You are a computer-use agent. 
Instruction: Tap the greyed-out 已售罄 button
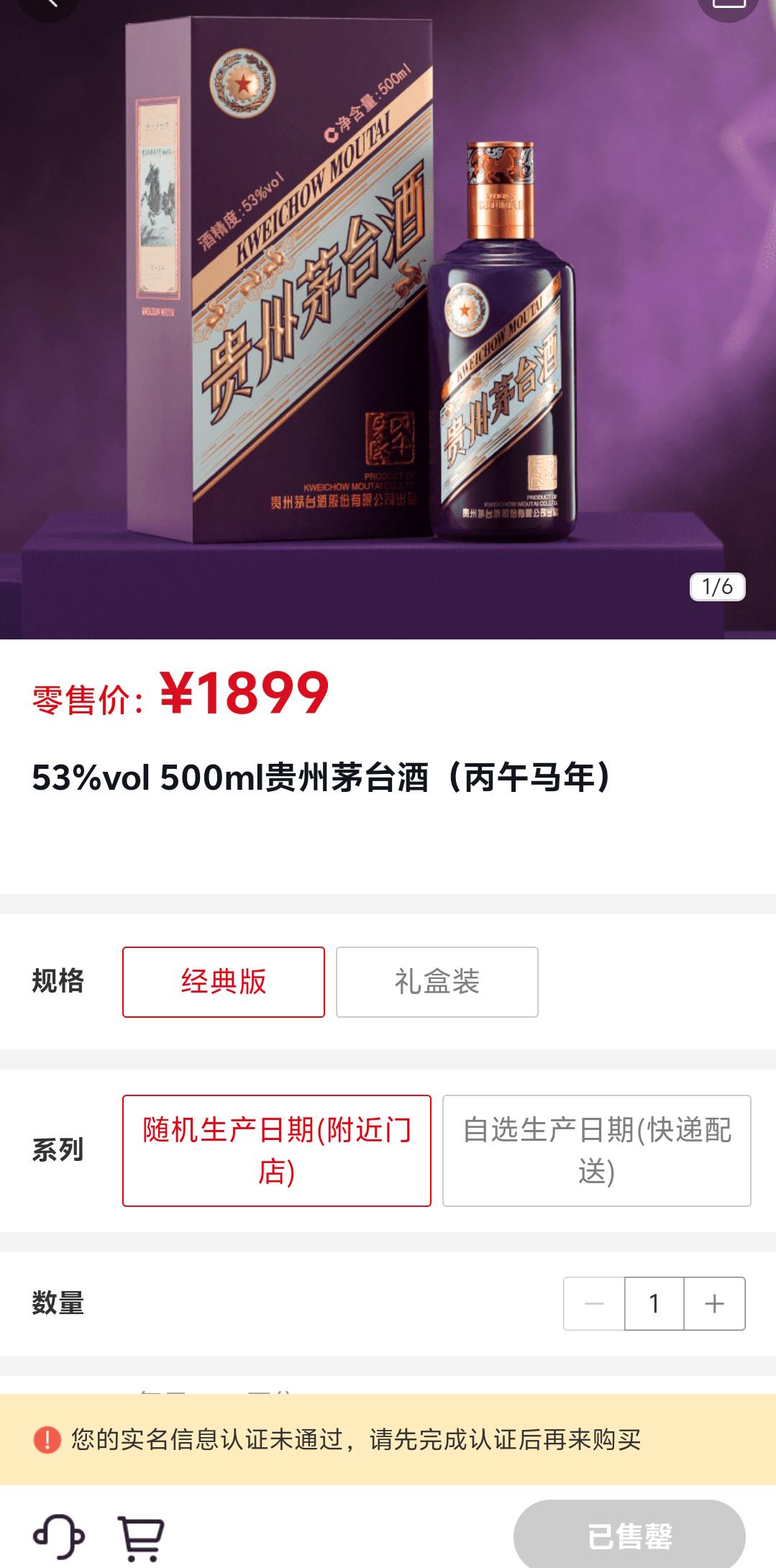point(629,1536)
